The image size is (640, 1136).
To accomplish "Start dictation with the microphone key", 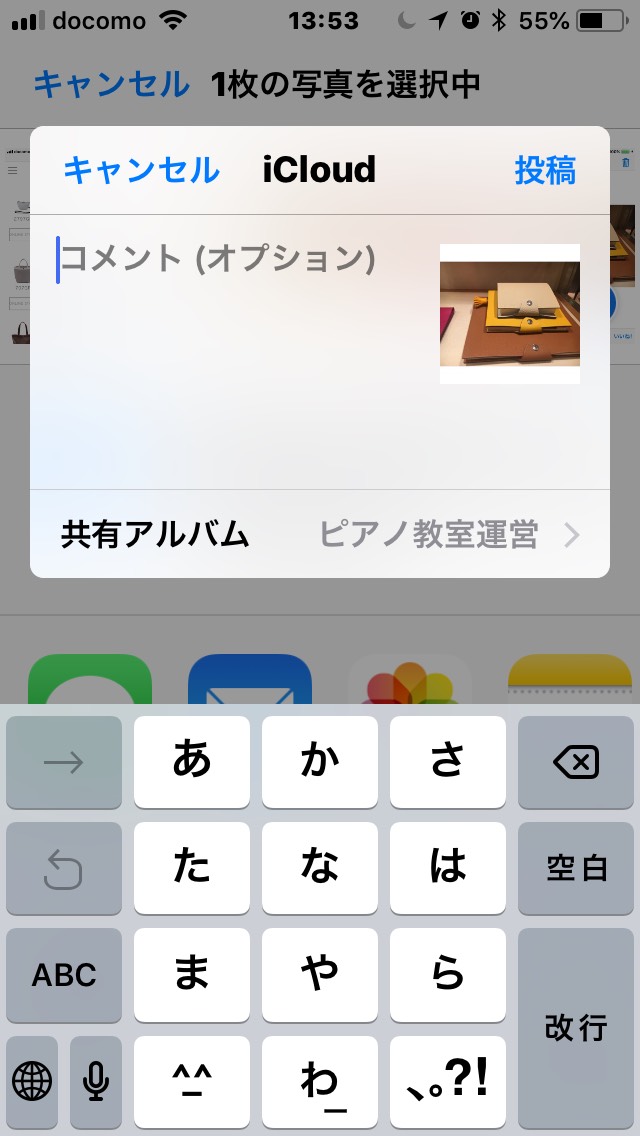I will tap(96, 1082).
